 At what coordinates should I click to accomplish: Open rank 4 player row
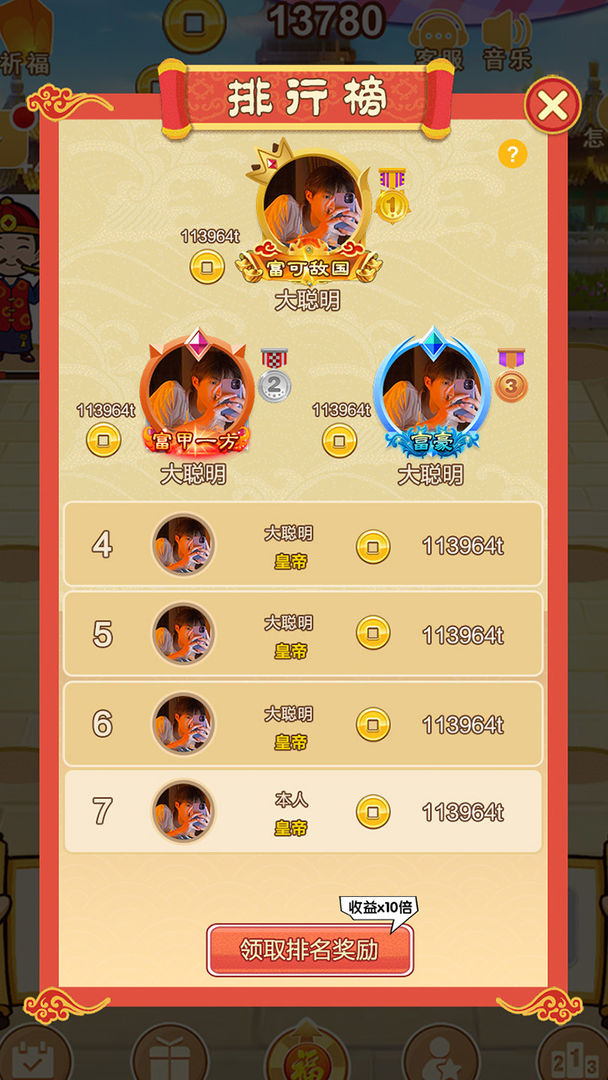click(x=303, y=544)
